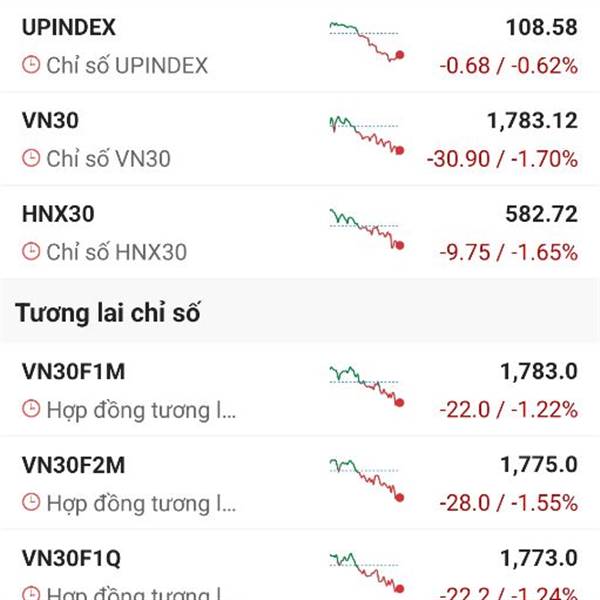Show details for VN30F1Q futures
600x600 pixels.
coord(300,570)
